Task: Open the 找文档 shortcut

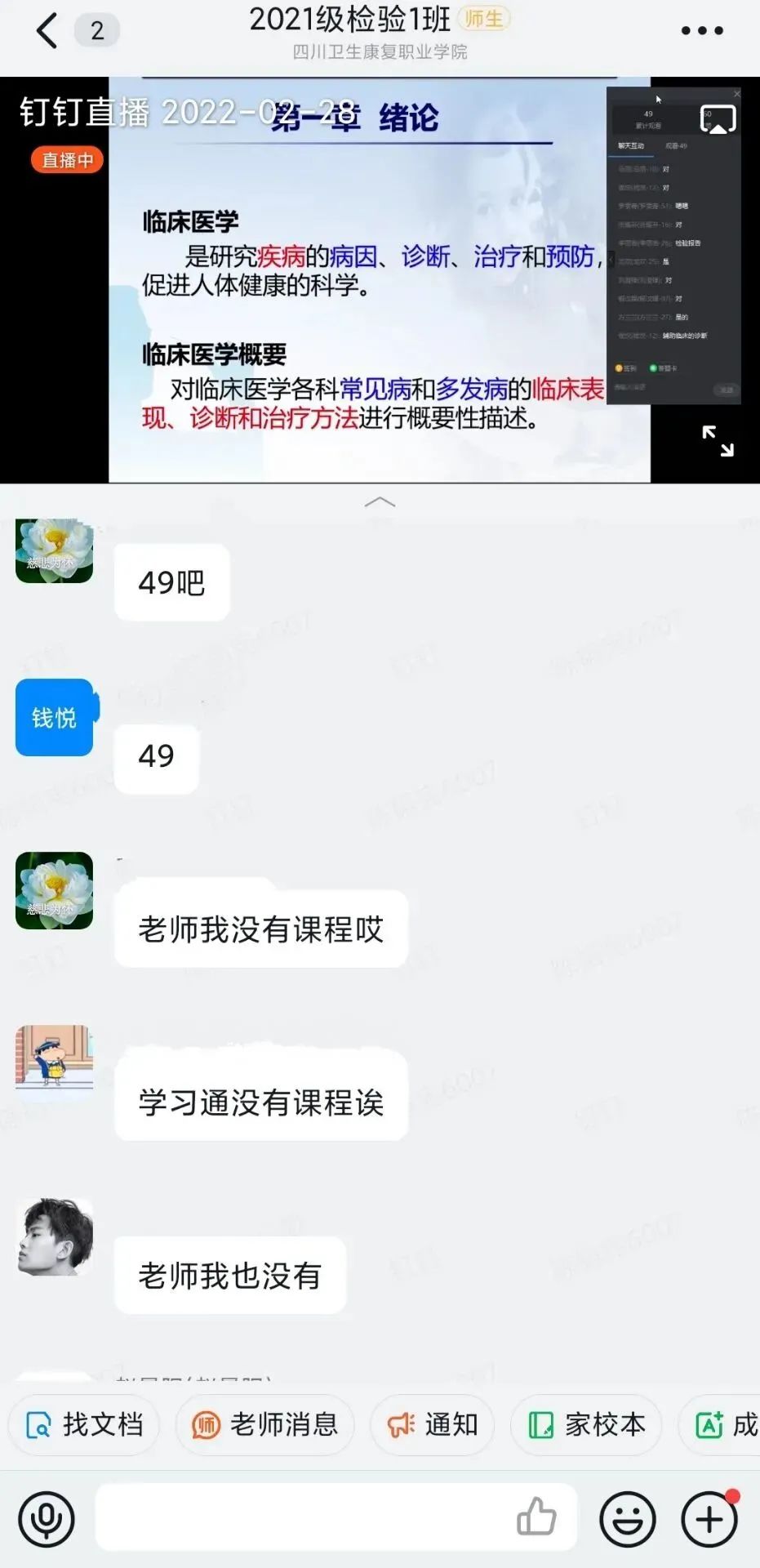Action: (x=84, y=1425)
